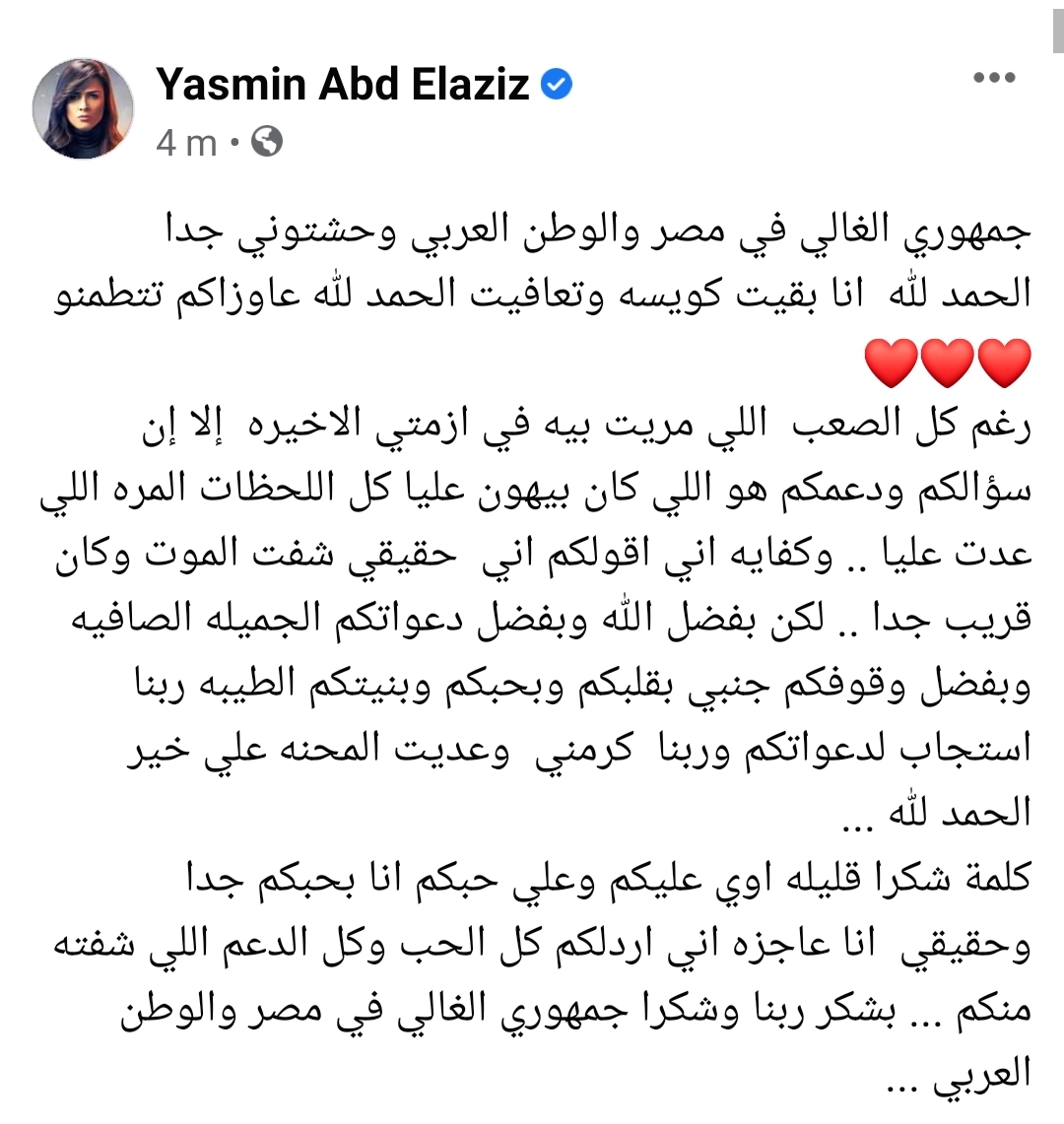Open the Yasmin Abd Elaziz profile name link
Screen dimensions: 1064x1124
tap(343, 84)
